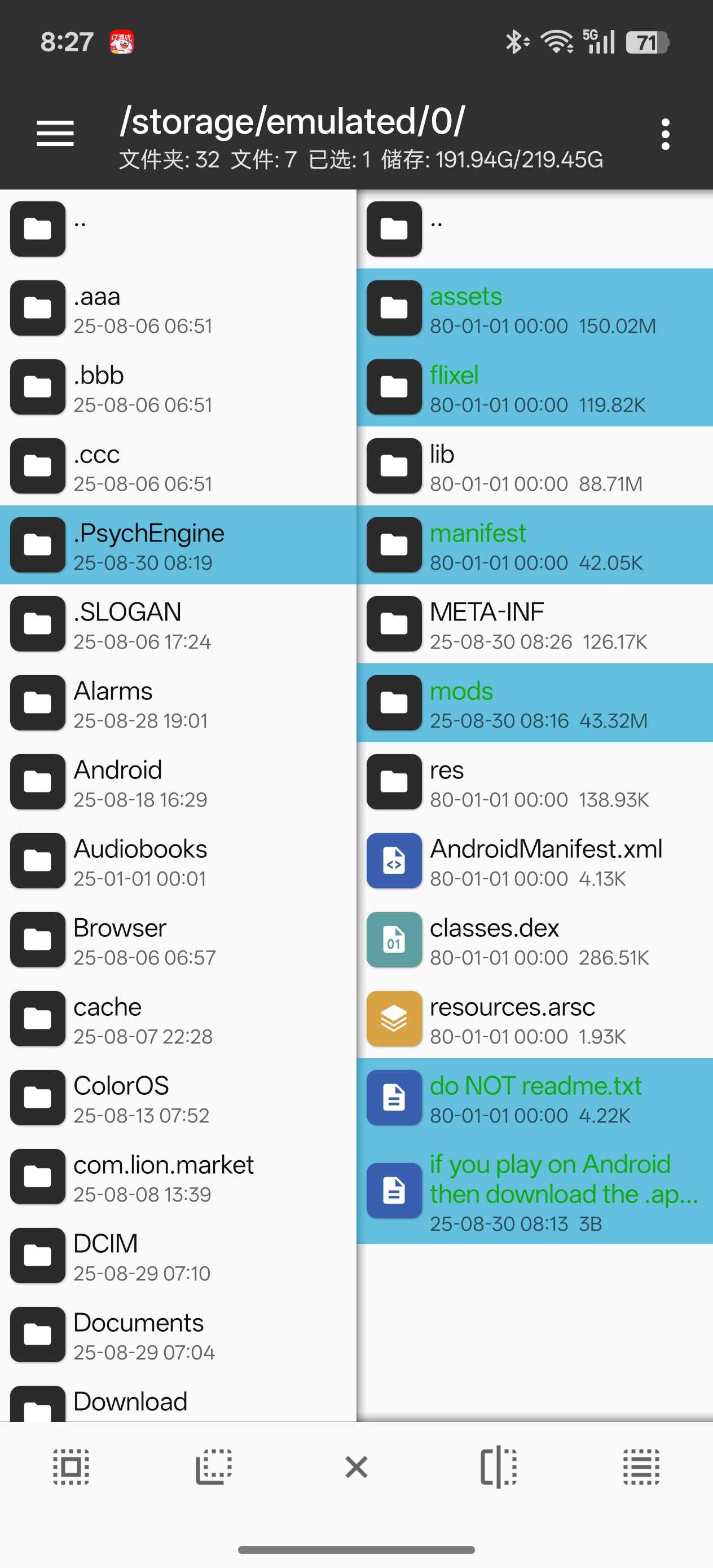Screen dimensions: 713x1568
Task: Select the META-INF folder
Action: 535,624
